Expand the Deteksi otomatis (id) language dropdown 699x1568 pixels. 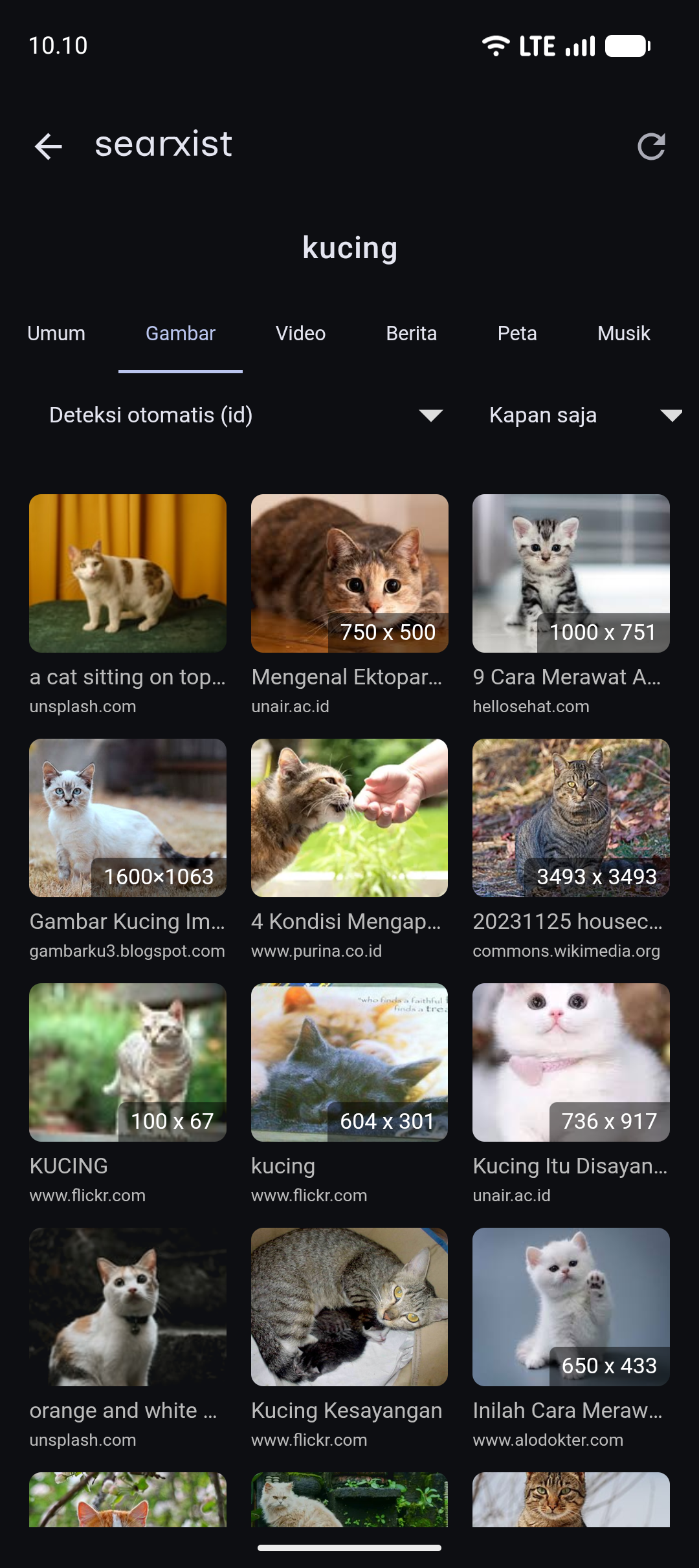(x=246, y=415)
